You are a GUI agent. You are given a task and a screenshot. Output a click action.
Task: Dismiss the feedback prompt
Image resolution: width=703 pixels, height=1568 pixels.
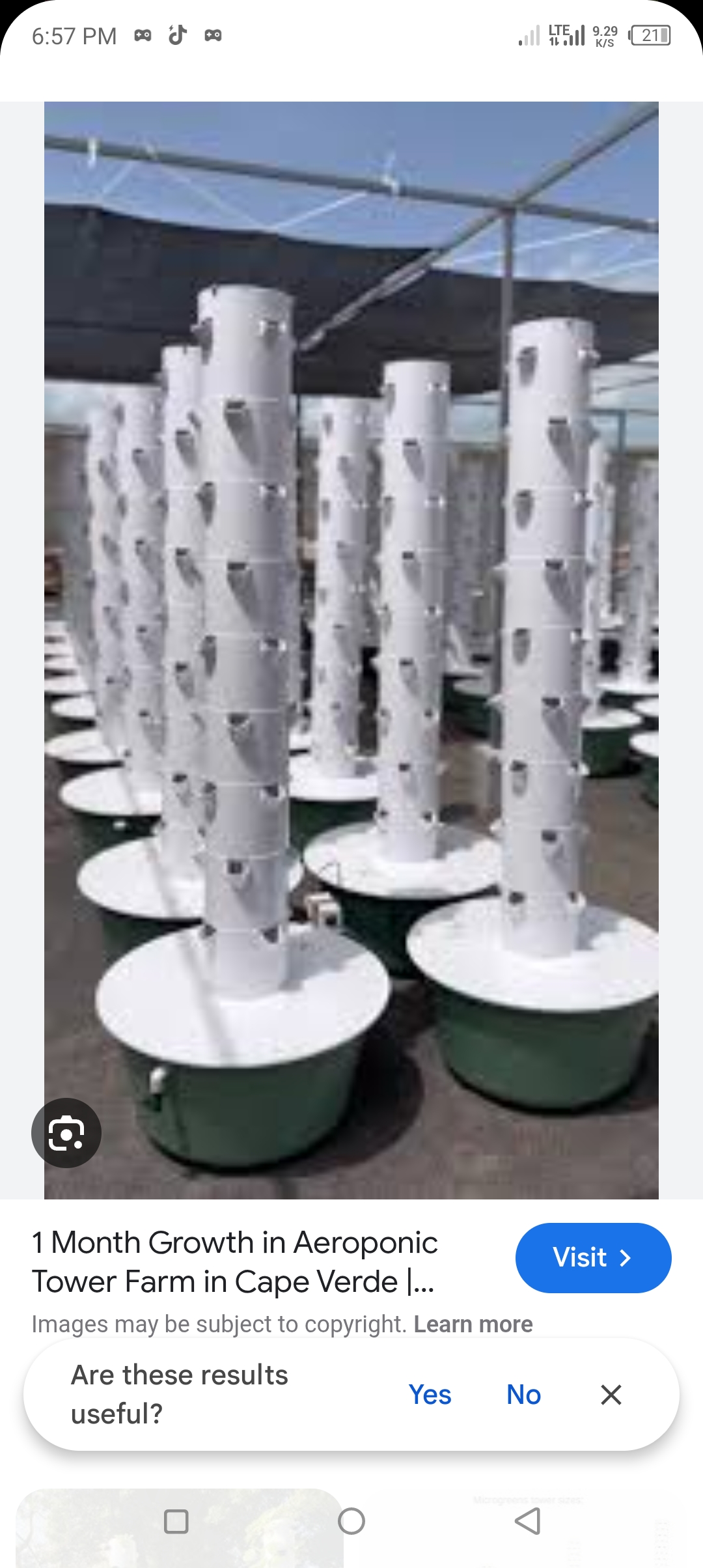coord(611,1394)
